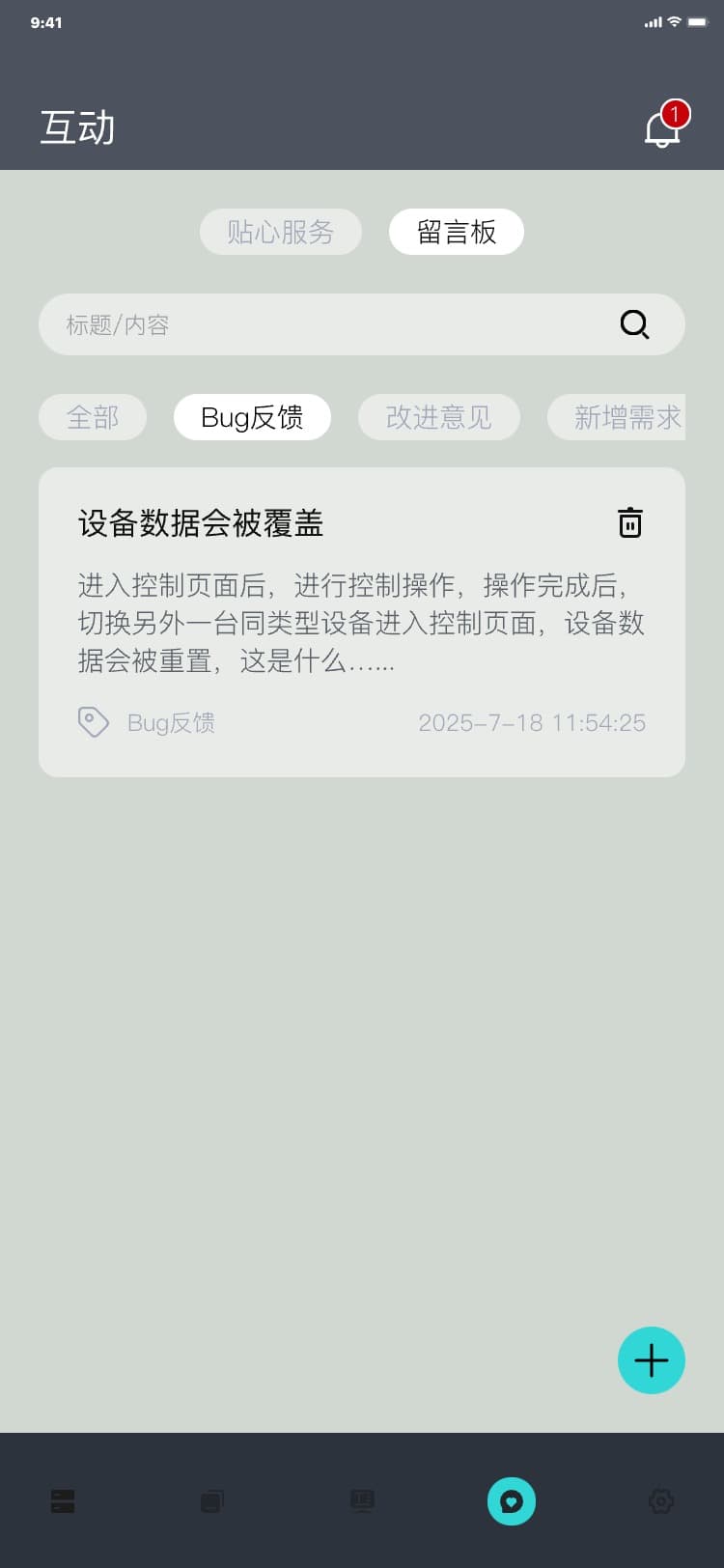724x1568 pixels.
Task: Open the settings gear bottom tab
Action: tap(661, 1501)
